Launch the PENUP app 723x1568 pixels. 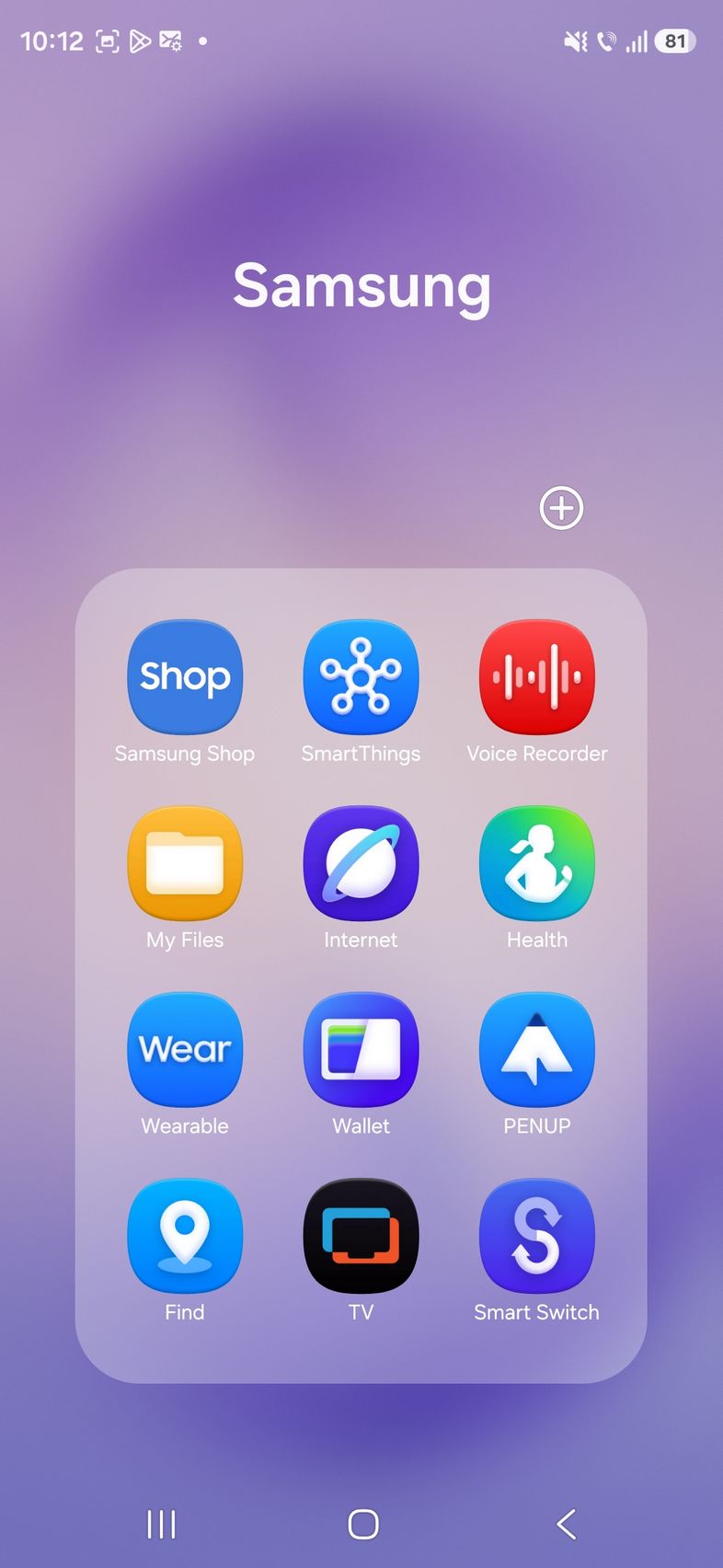[536, 1049]
